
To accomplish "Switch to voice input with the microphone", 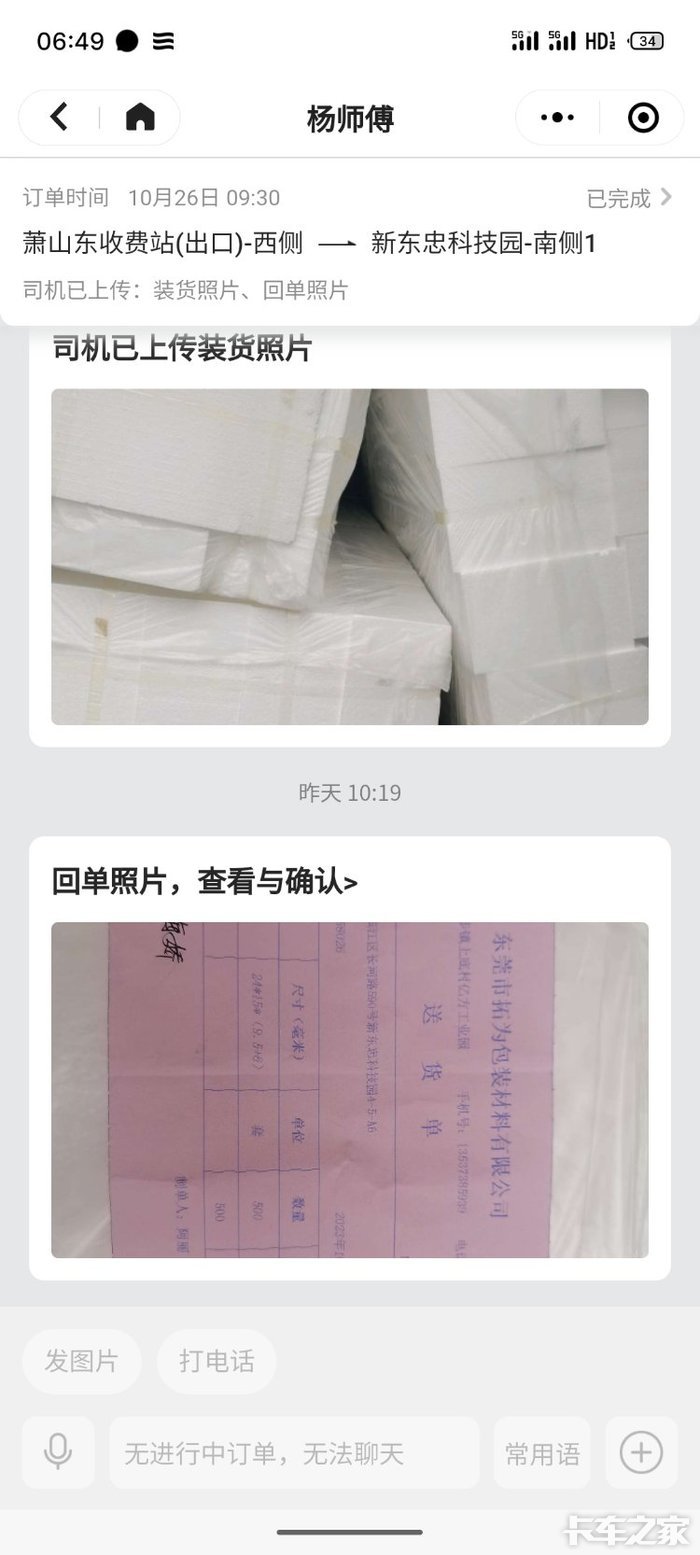I will pyautogui.click(x=58, y=1452).
